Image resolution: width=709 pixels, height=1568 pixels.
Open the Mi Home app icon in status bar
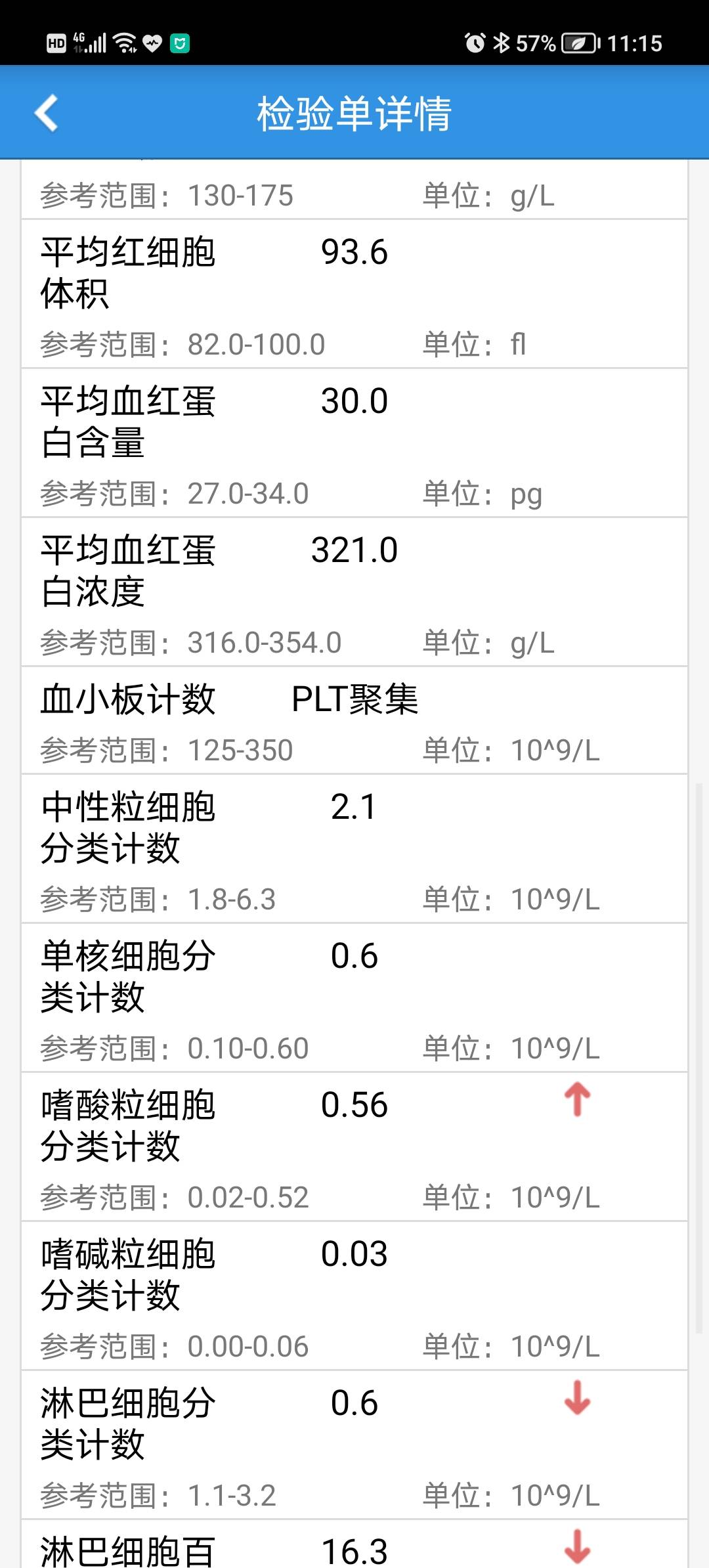point(180,43)
